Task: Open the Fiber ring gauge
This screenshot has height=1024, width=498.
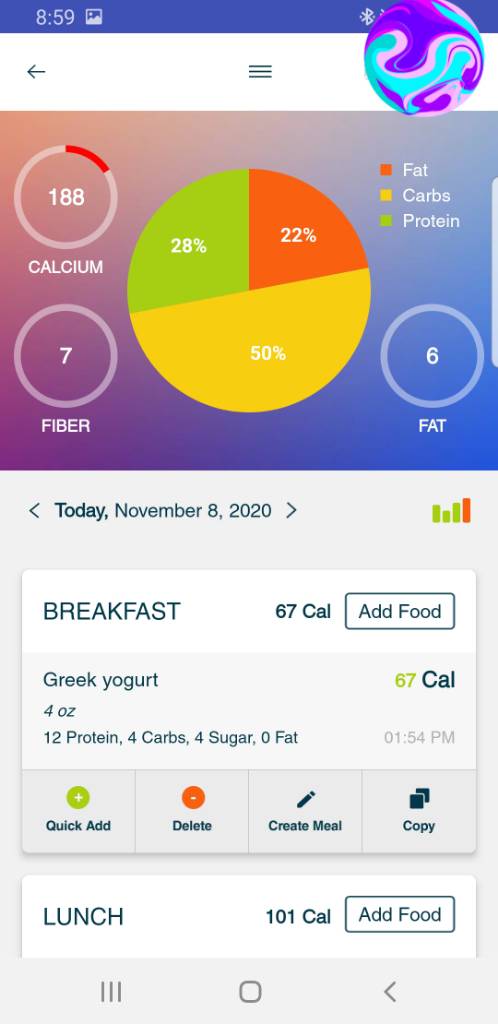Action: coord(66,356)
